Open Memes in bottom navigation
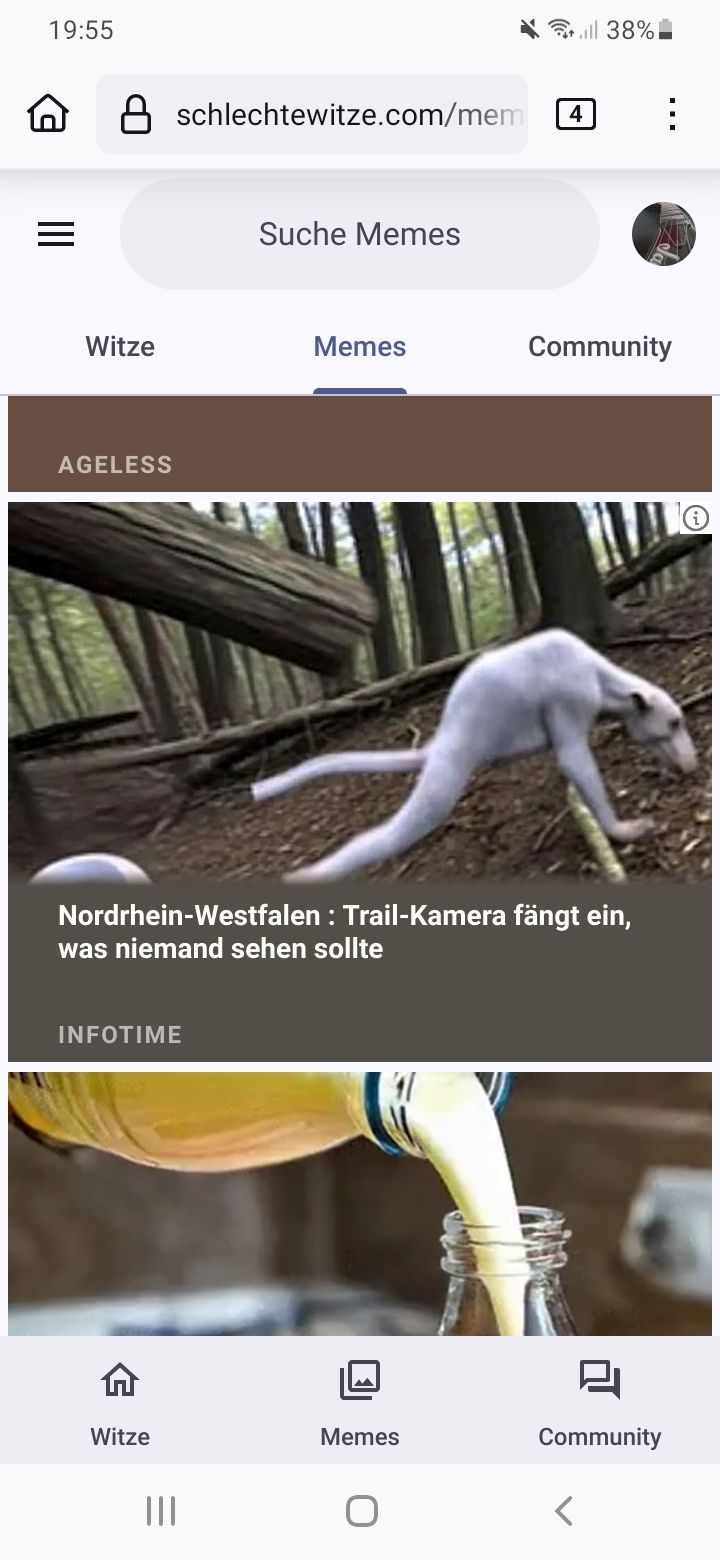The image size is (720, 1560). click(x=360, y=1402)
